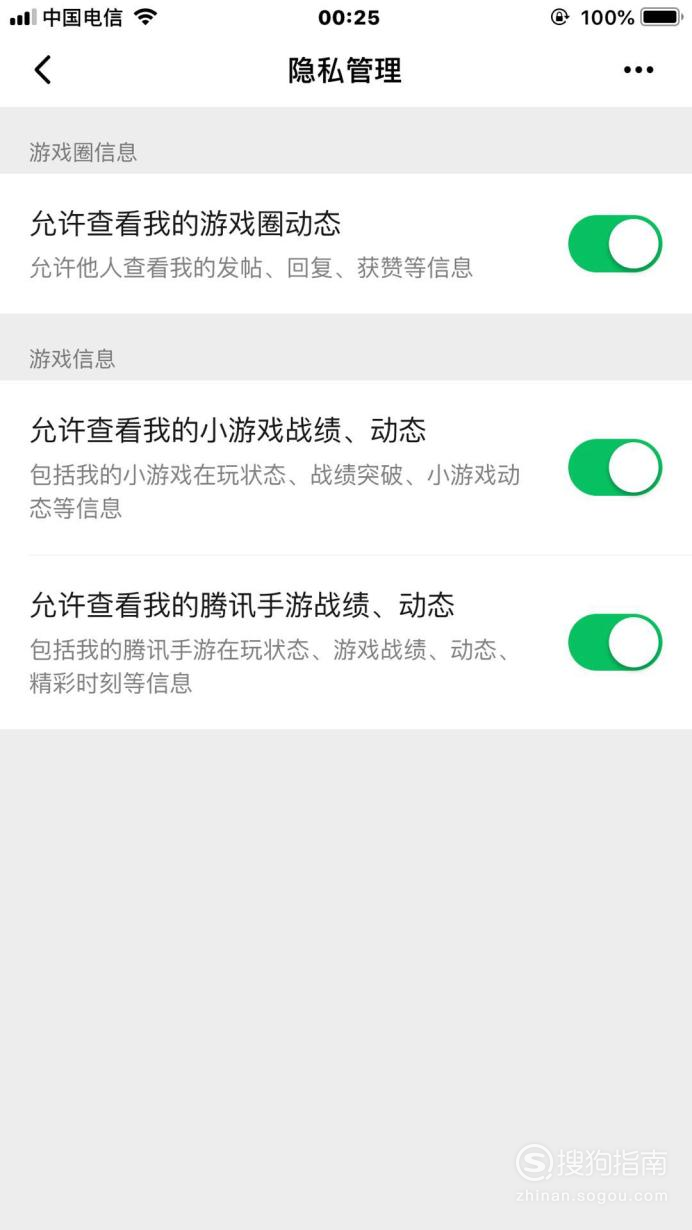Open the three-dot overflow menu
The image size is (692, 1230).
pos(638,70)
